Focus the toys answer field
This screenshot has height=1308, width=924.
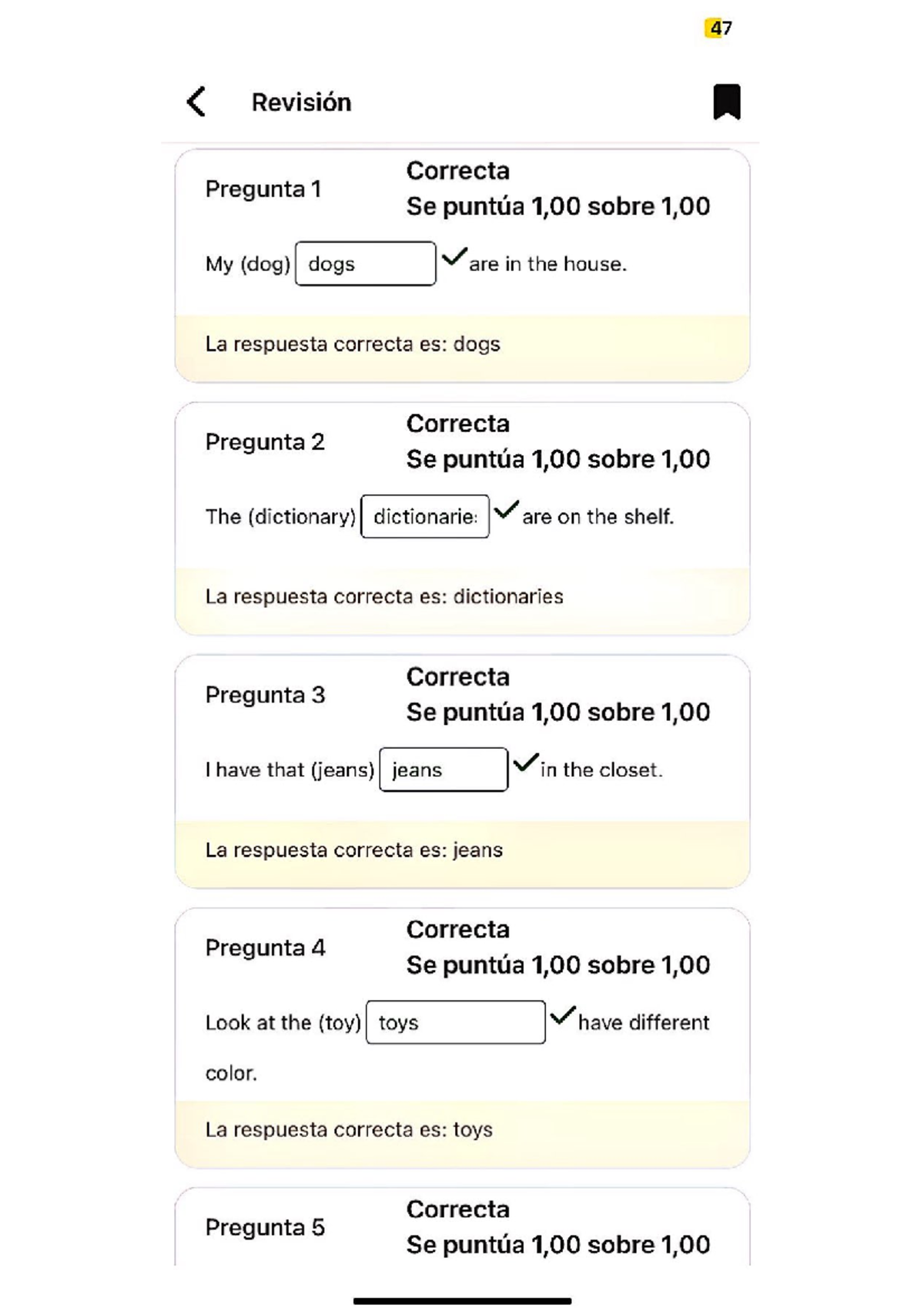455,1022
